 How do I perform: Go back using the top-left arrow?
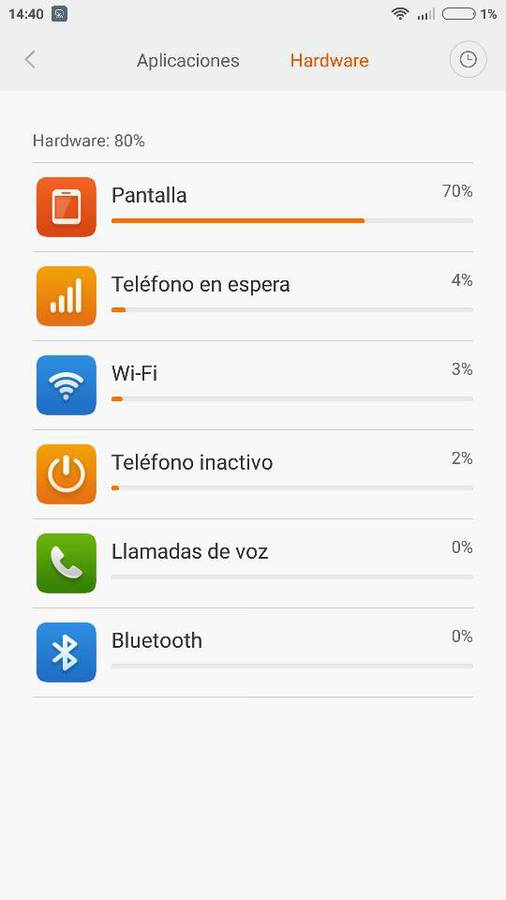click(30, 60)
